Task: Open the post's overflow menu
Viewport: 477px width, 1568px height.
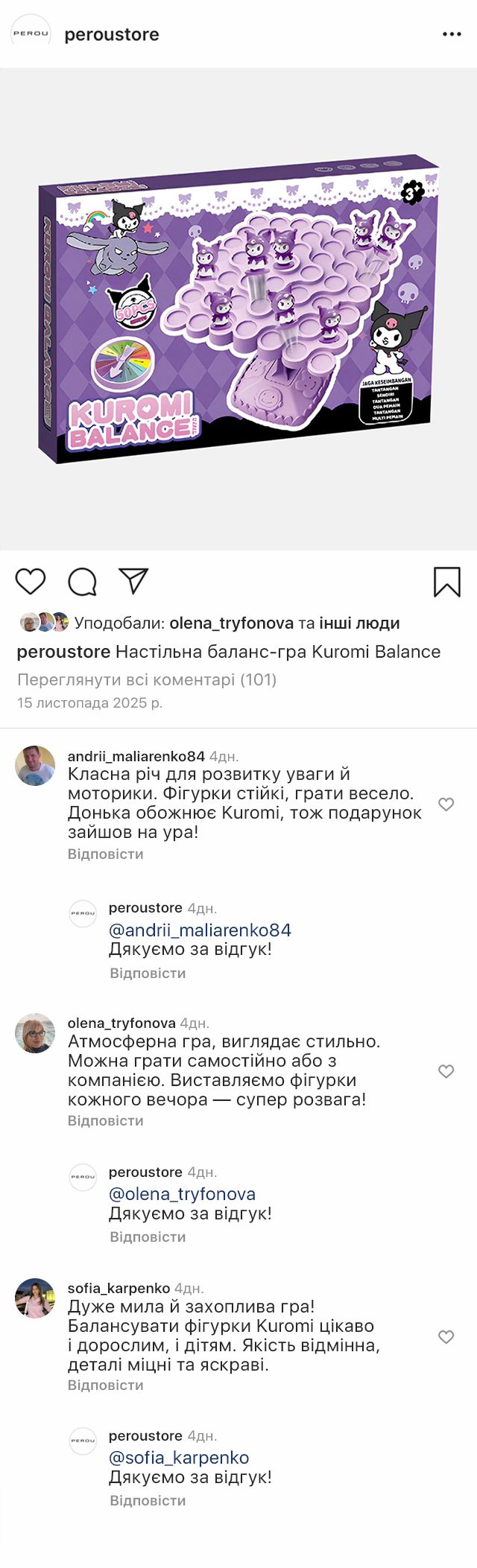Action: [x=452, y=34]
